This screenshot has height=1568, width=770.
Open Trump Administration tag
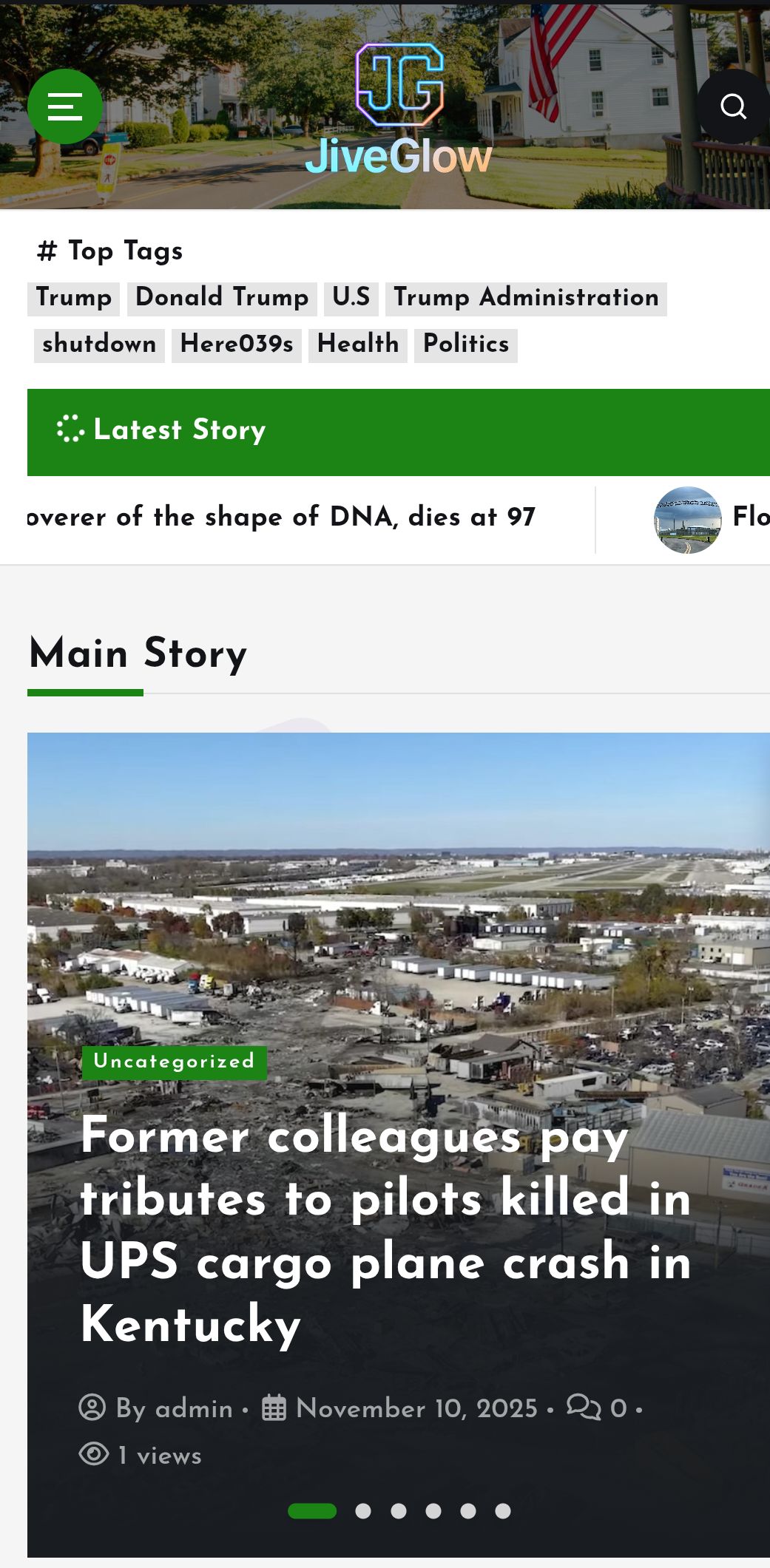[x=526, y=299]
